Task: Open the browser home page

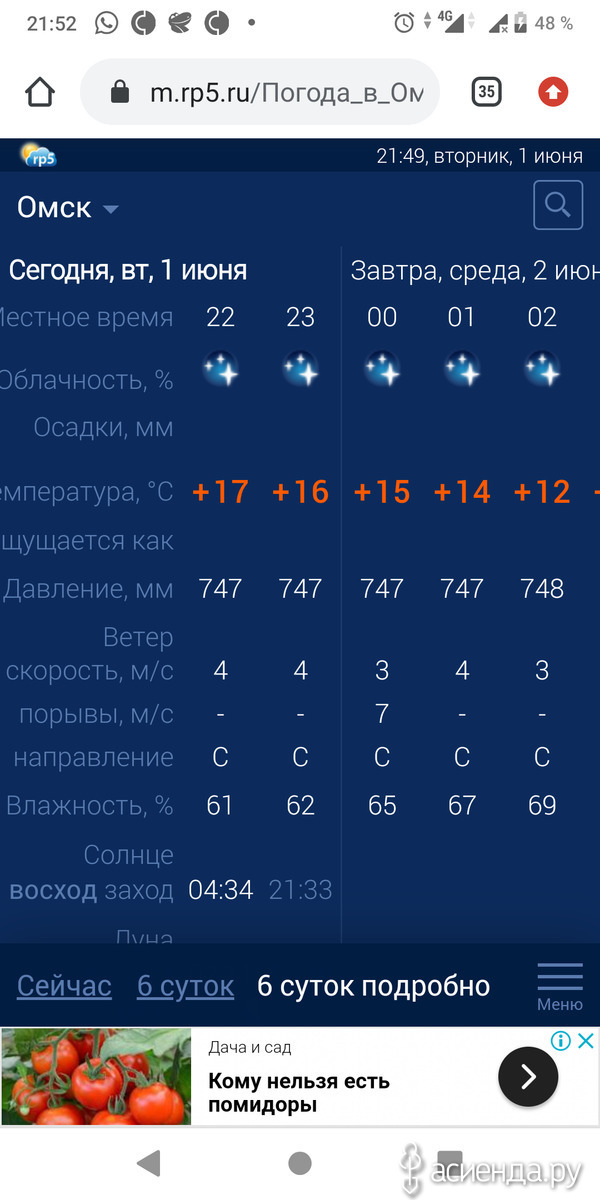Action: point(39,93)
